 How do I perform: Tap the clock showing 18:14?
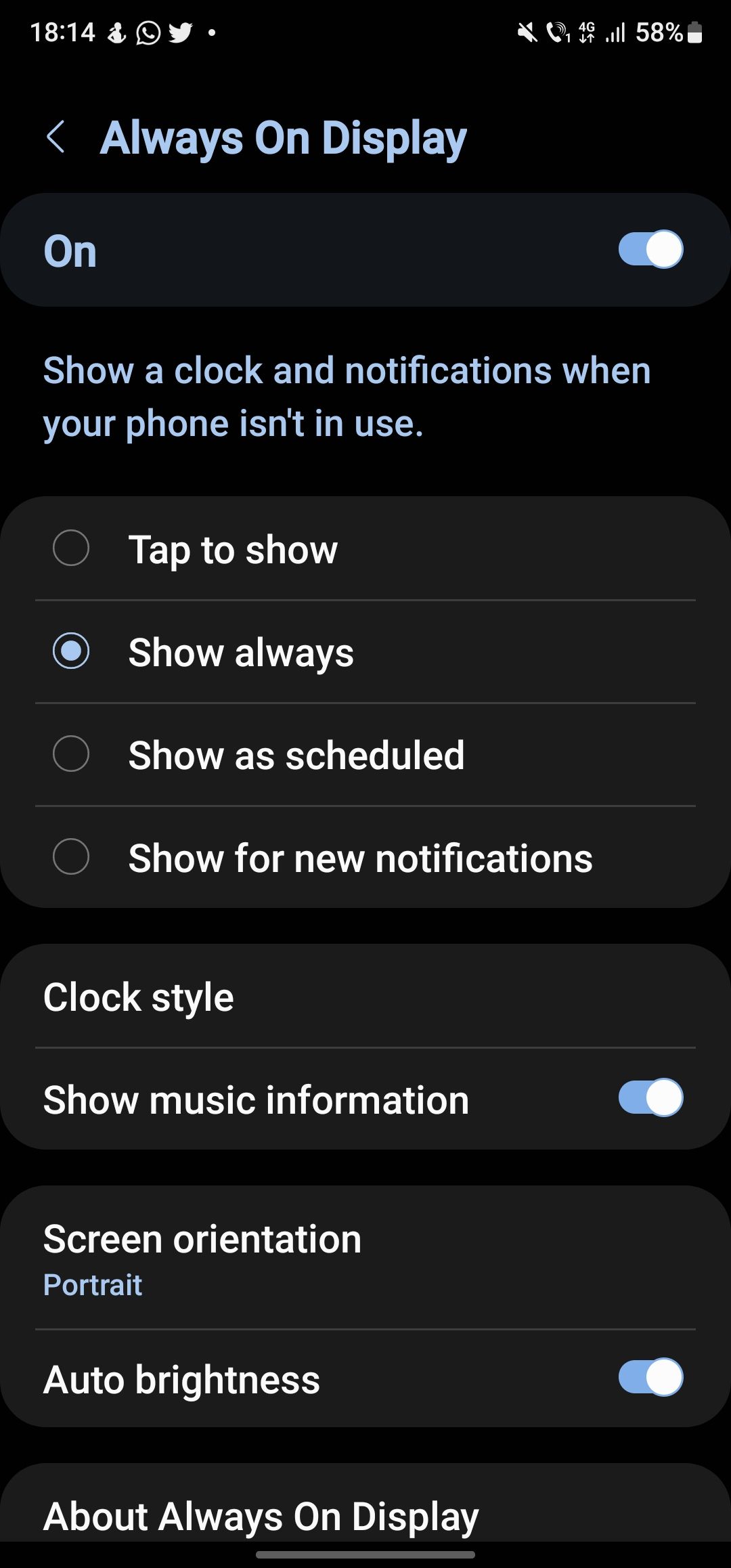[x=64, y=32]
